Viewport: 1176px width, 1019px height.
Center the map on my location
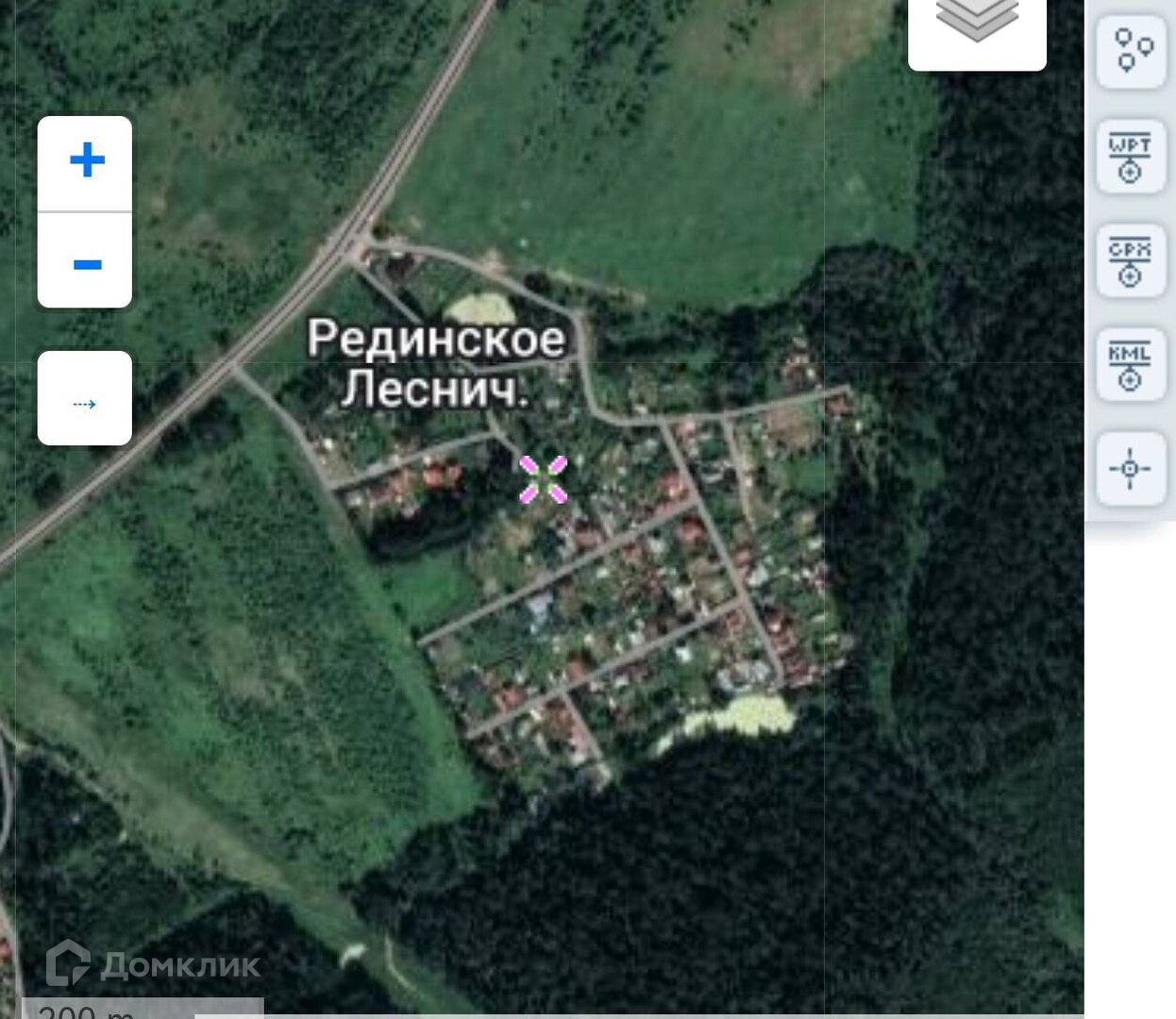point(1131,469)
